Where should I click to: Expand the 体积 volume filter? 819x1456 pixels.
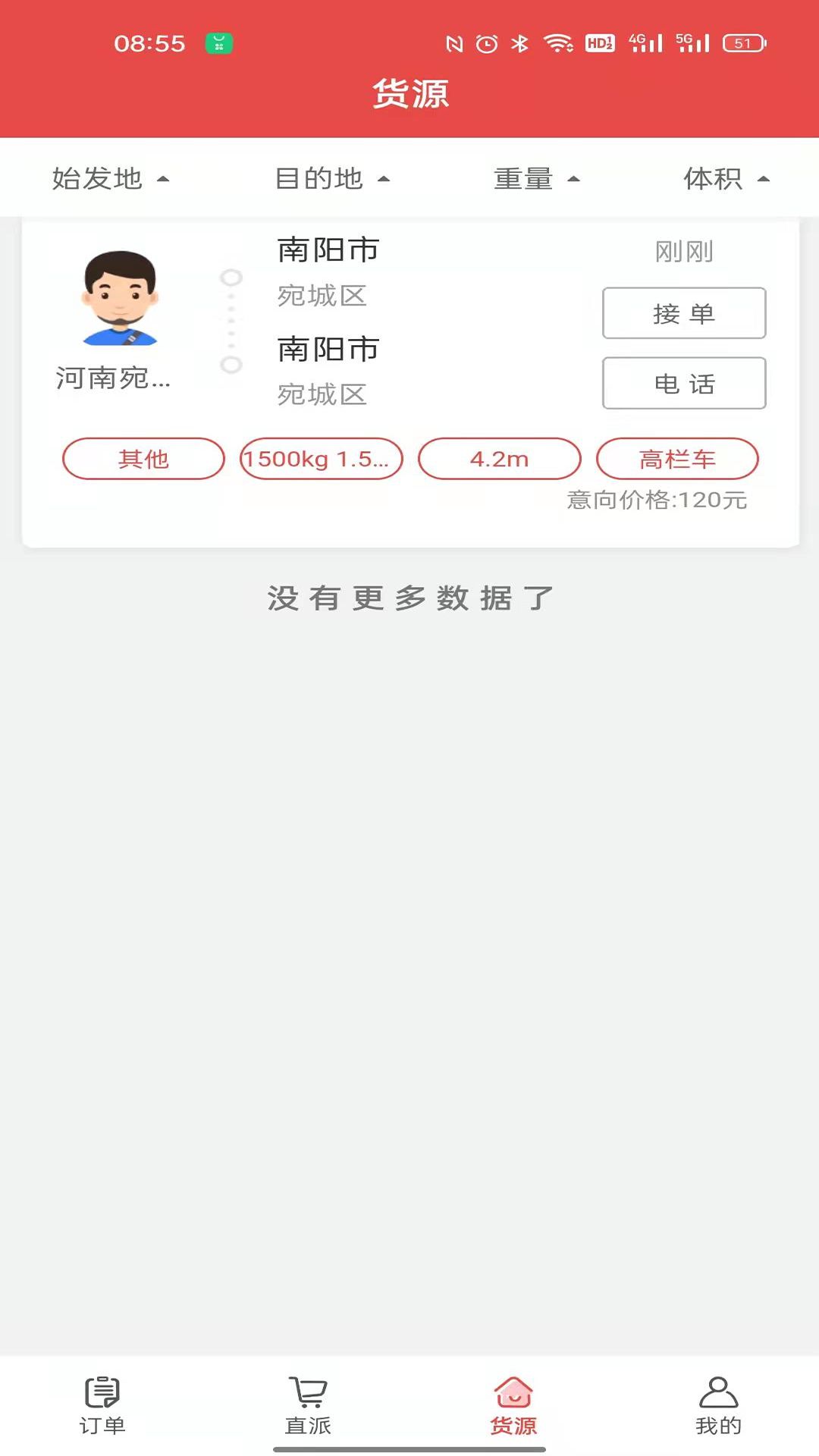pyautogui.click(x=726, y=179)
